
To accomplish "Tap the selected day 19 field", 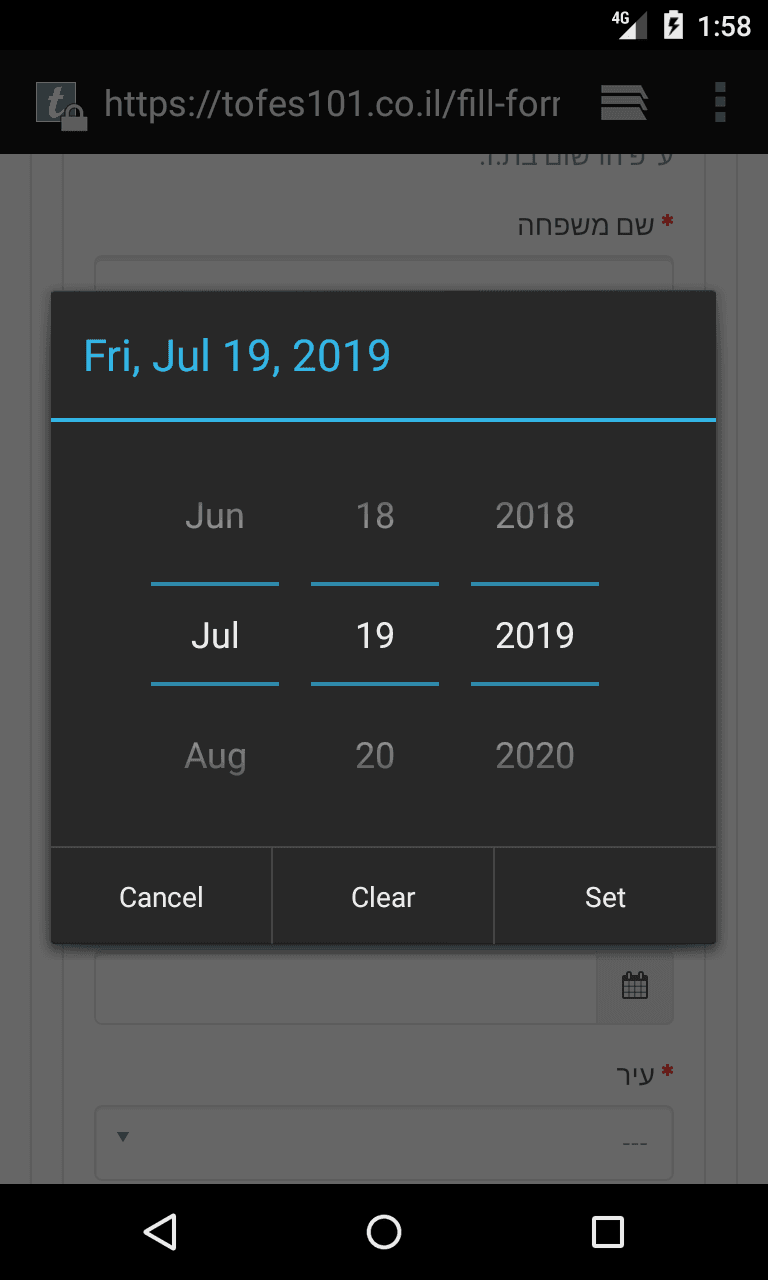I will [375, 636].
